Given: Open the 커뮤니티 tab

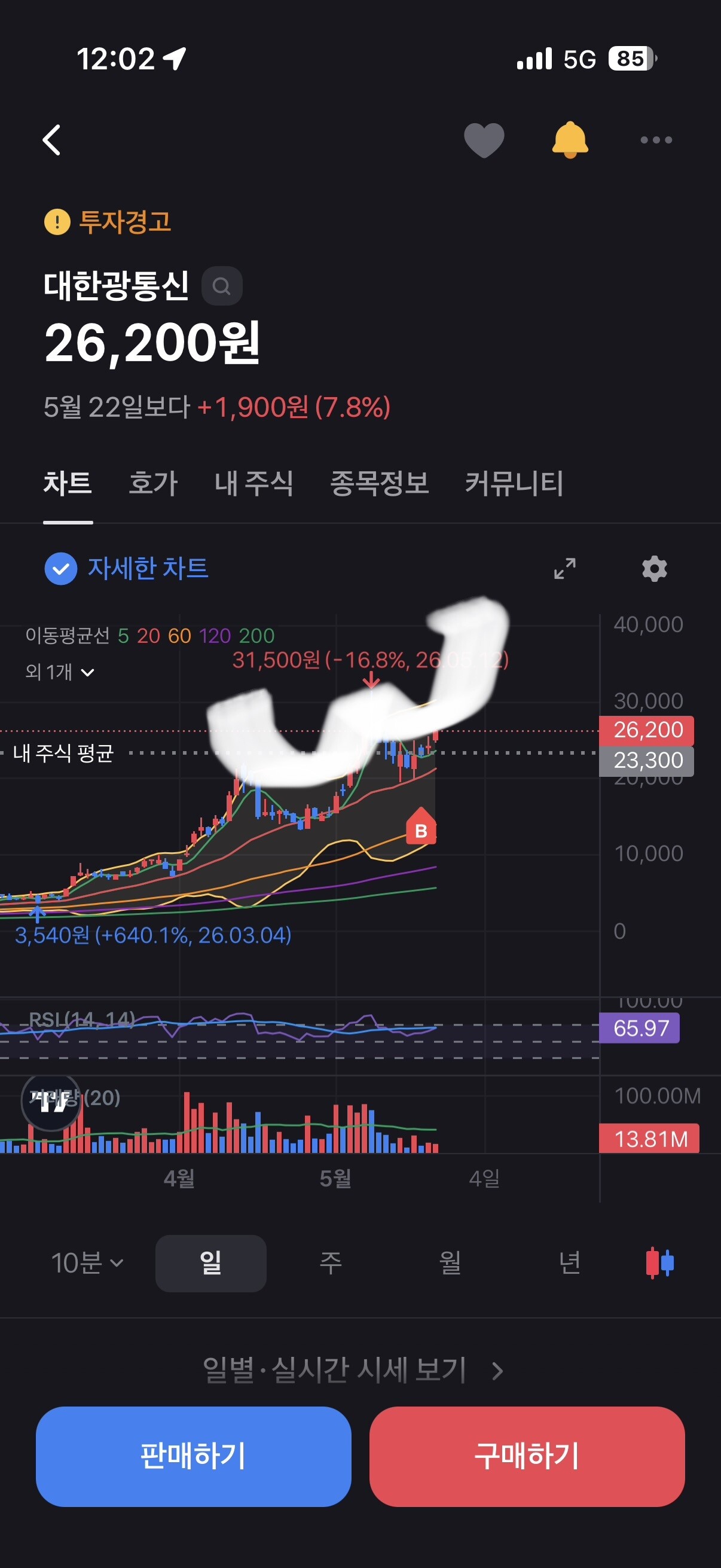Looking at the screenshot, I should [514, 483].
